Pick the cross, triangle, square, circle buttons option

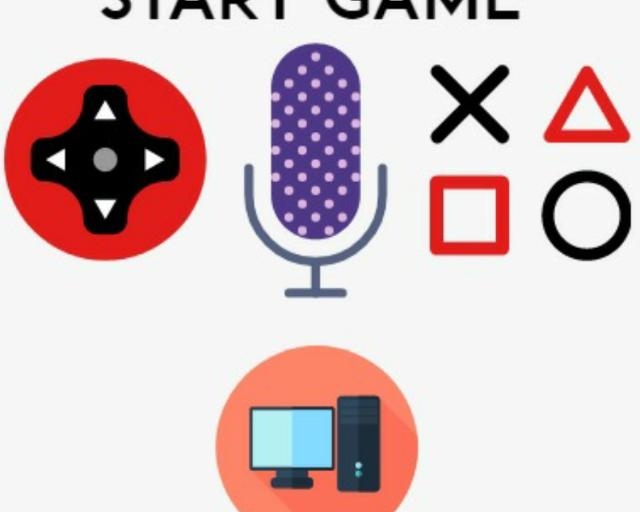coord(530,160)
